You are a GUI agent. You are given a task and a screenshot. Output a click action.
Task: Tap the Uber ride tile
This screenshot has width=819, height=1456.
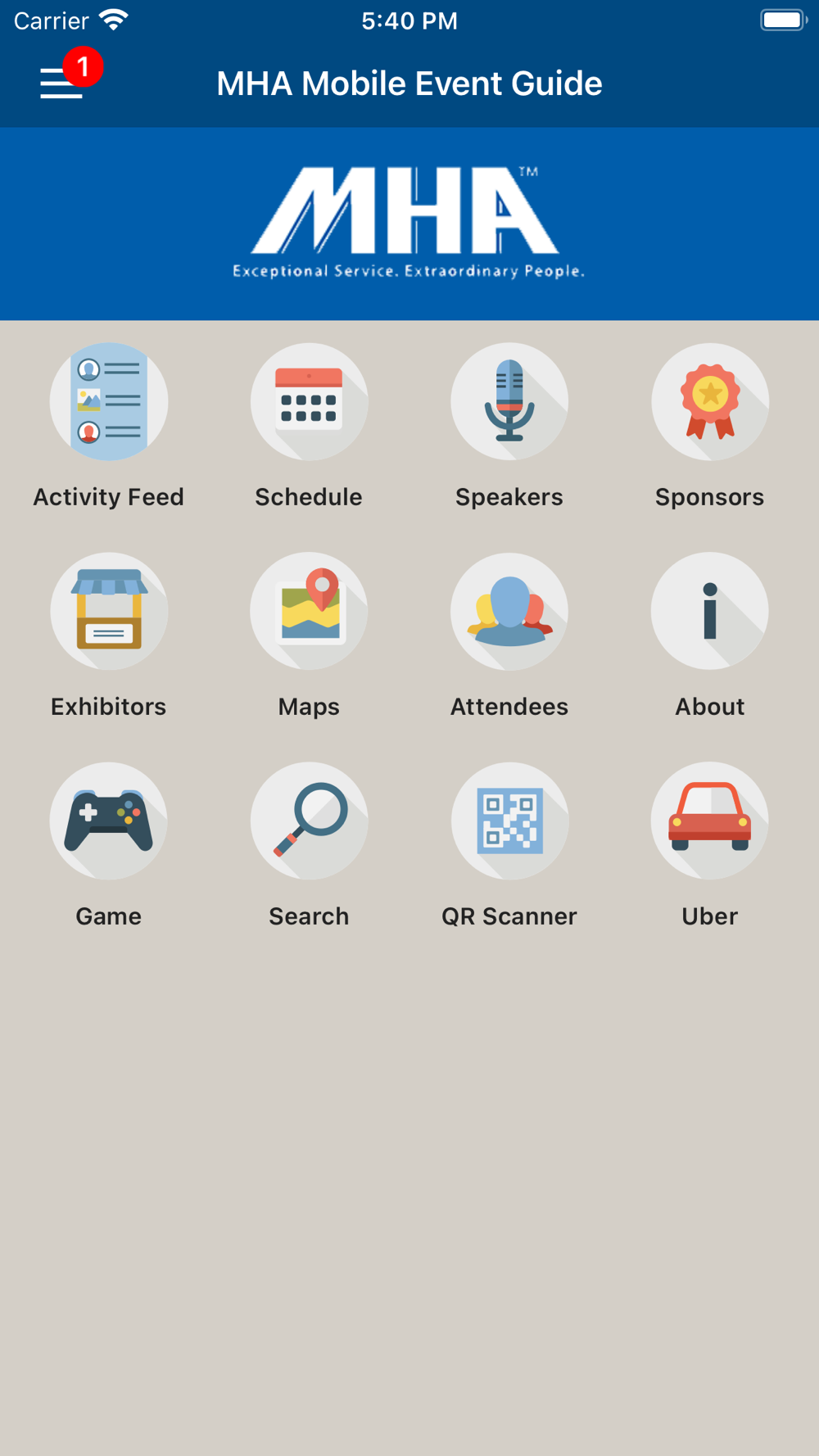tap(710, 846)
